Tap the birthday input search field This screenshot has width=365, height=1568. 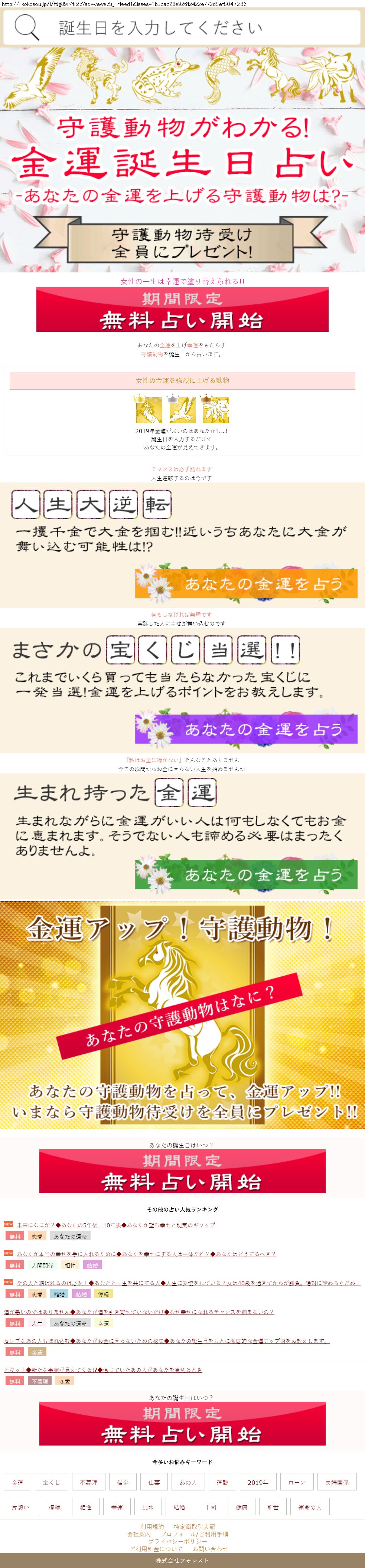pos(182,27)
